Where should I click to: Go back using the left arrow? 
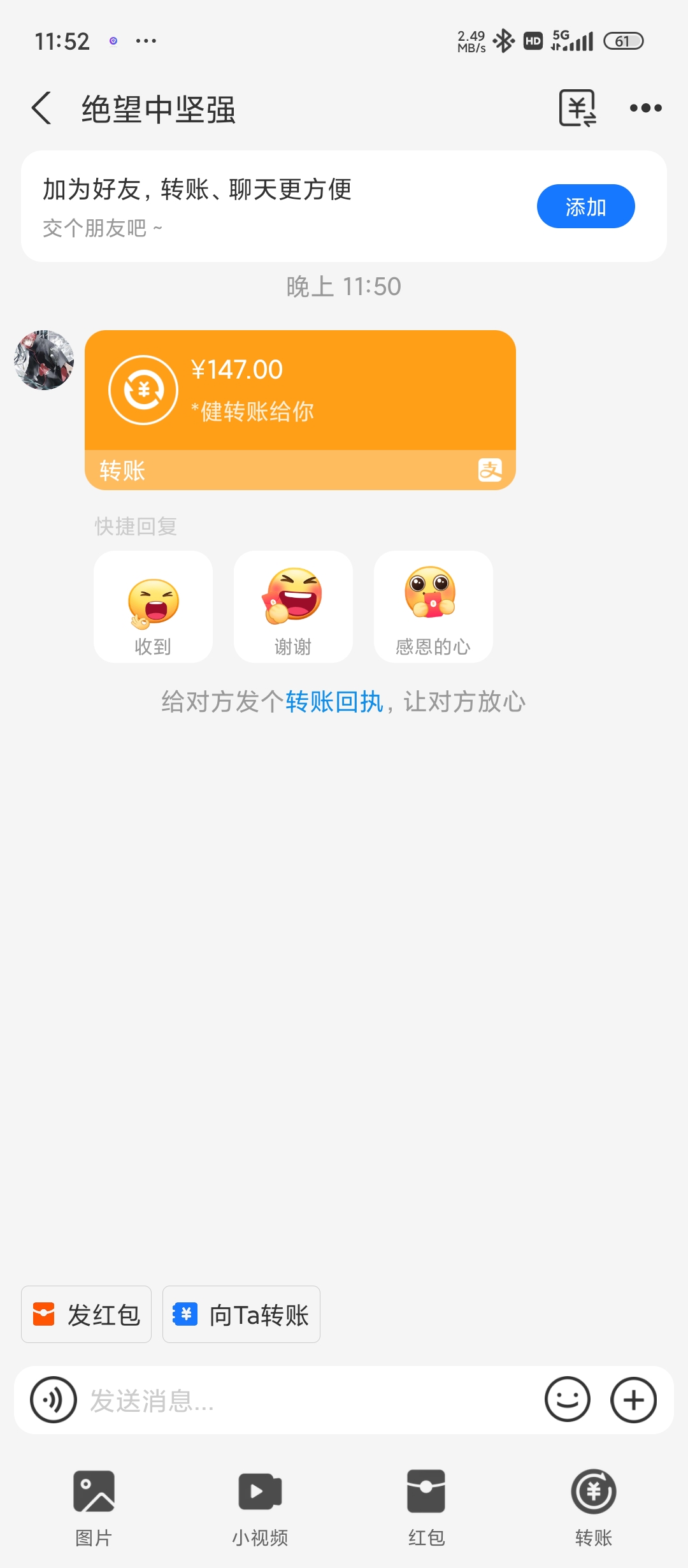pos(41,107)
